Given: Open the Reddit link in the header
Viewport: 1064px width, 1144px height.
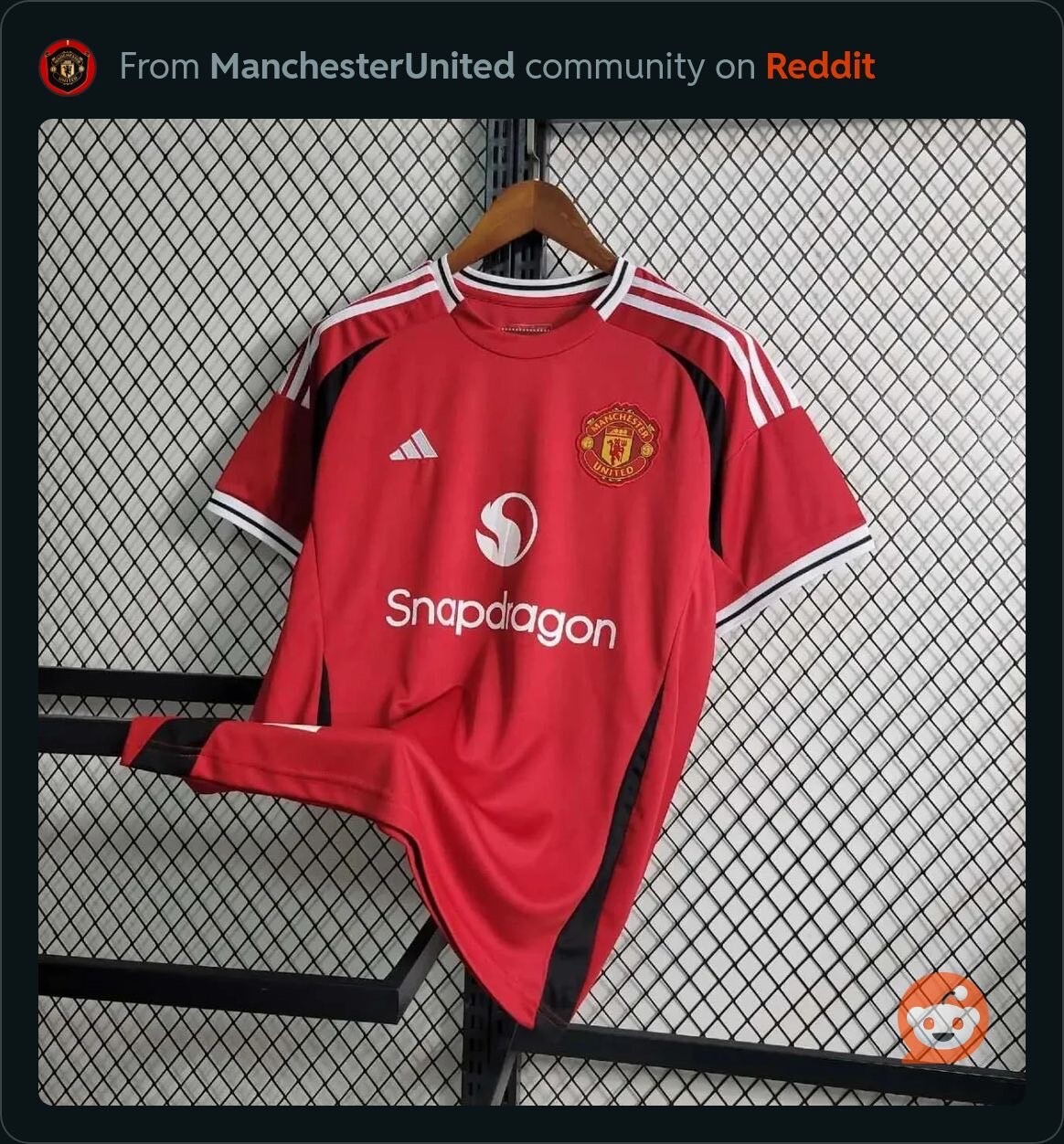Looking at the screenshot, I should click(820, 67).
